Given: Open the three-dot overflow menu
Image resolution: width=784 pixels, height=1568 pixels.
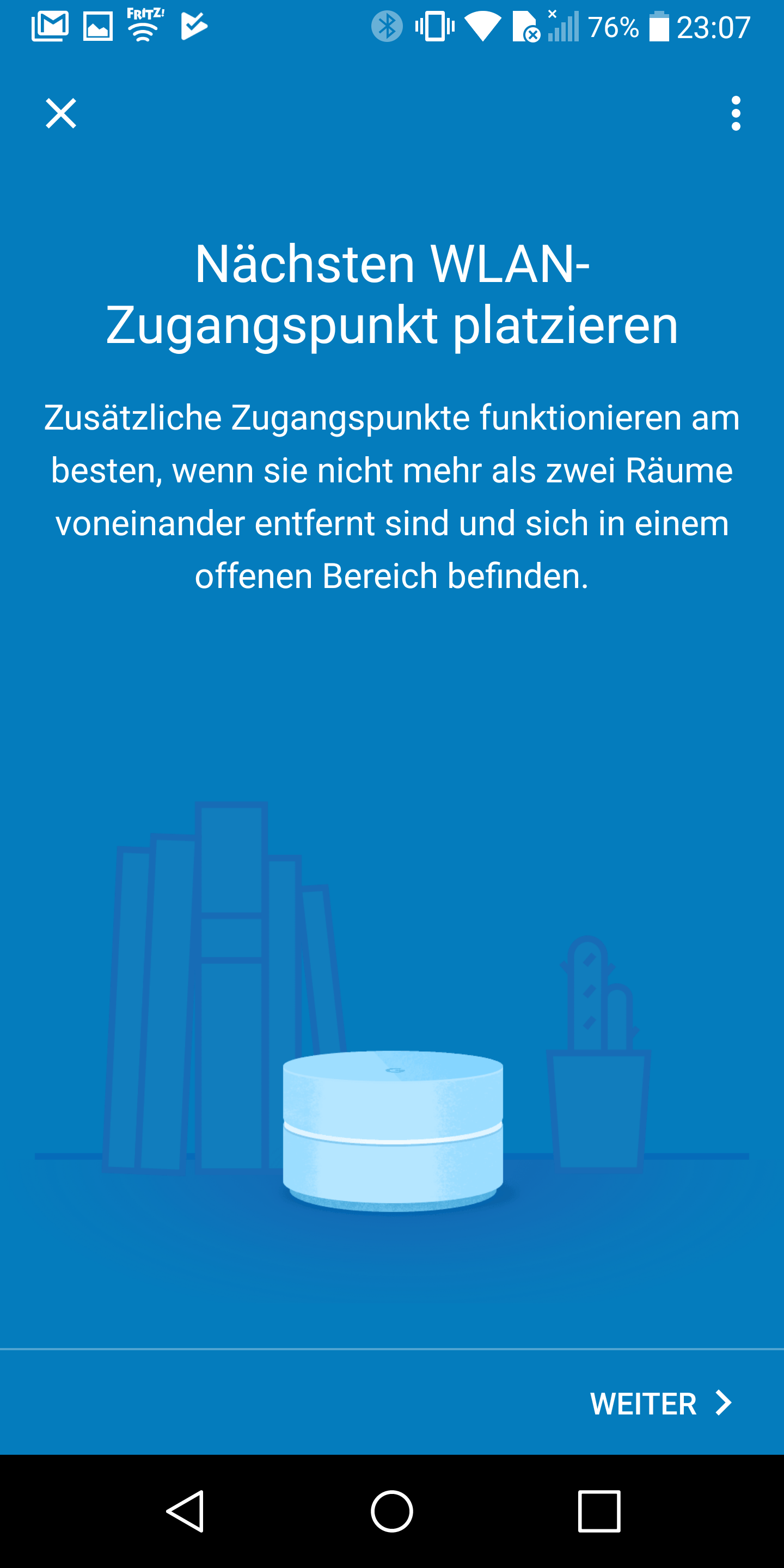Looking at the screenshot, I should [736, 114].
